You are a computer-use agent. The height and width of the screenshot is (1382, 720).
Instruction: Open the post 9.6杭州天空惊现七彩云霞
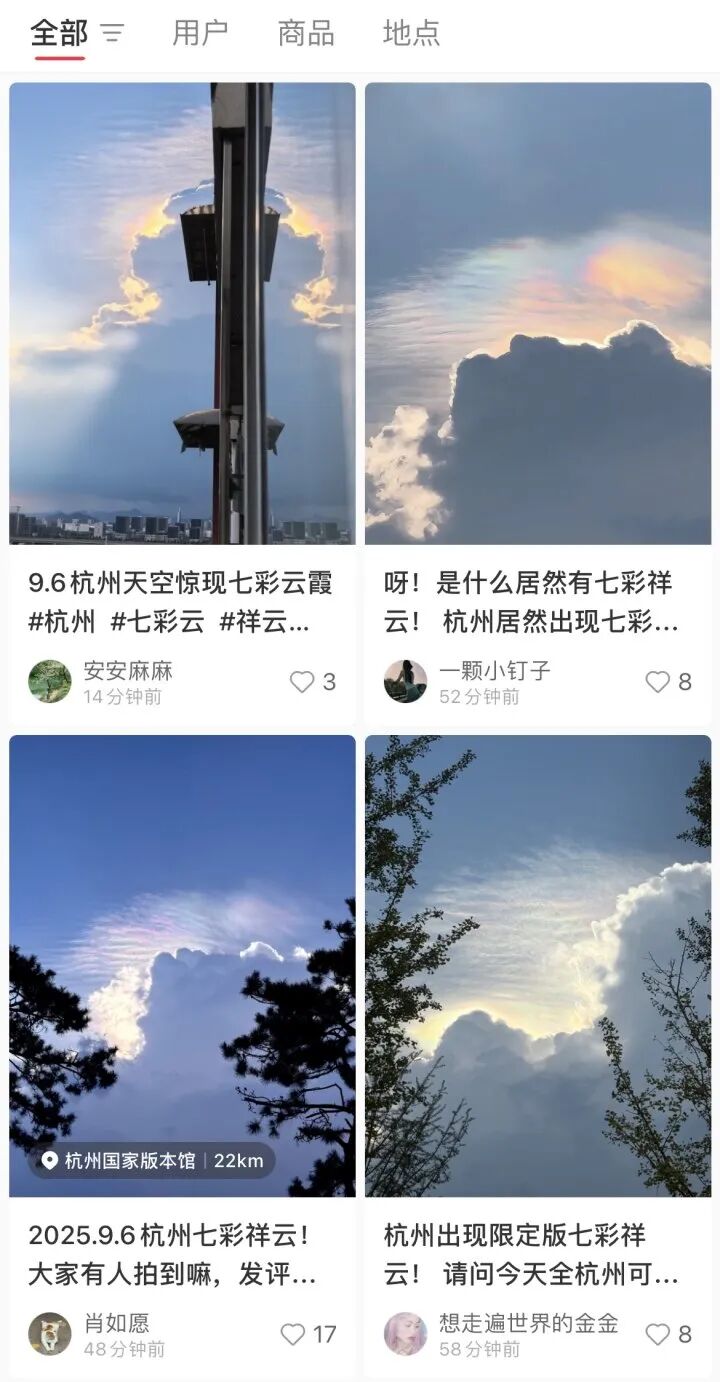pos(182,313)
